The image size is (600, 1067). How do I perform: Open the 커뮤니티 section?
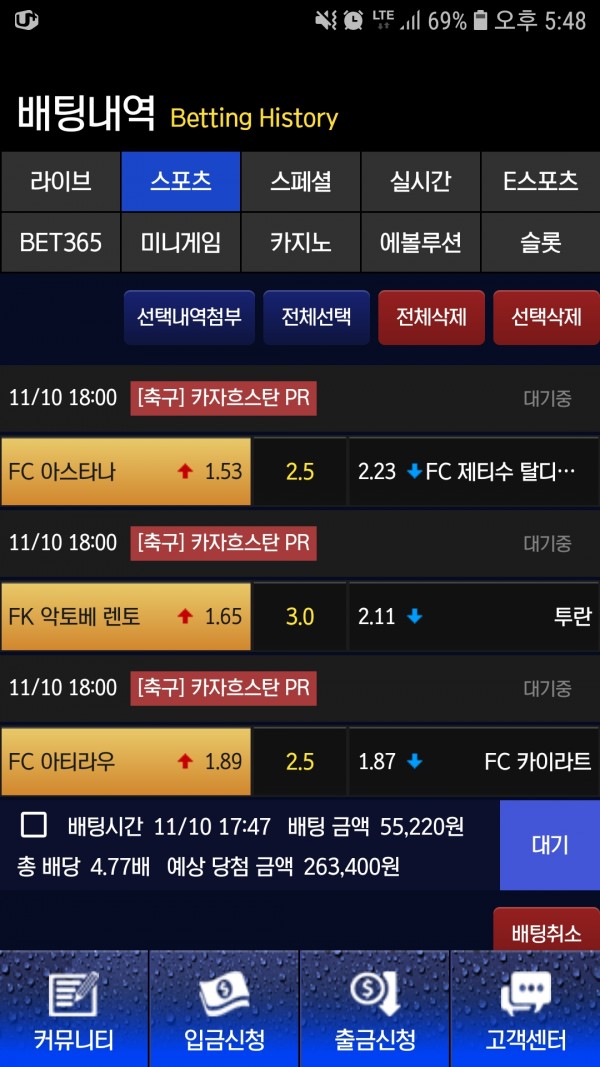tap(74, 1009)
